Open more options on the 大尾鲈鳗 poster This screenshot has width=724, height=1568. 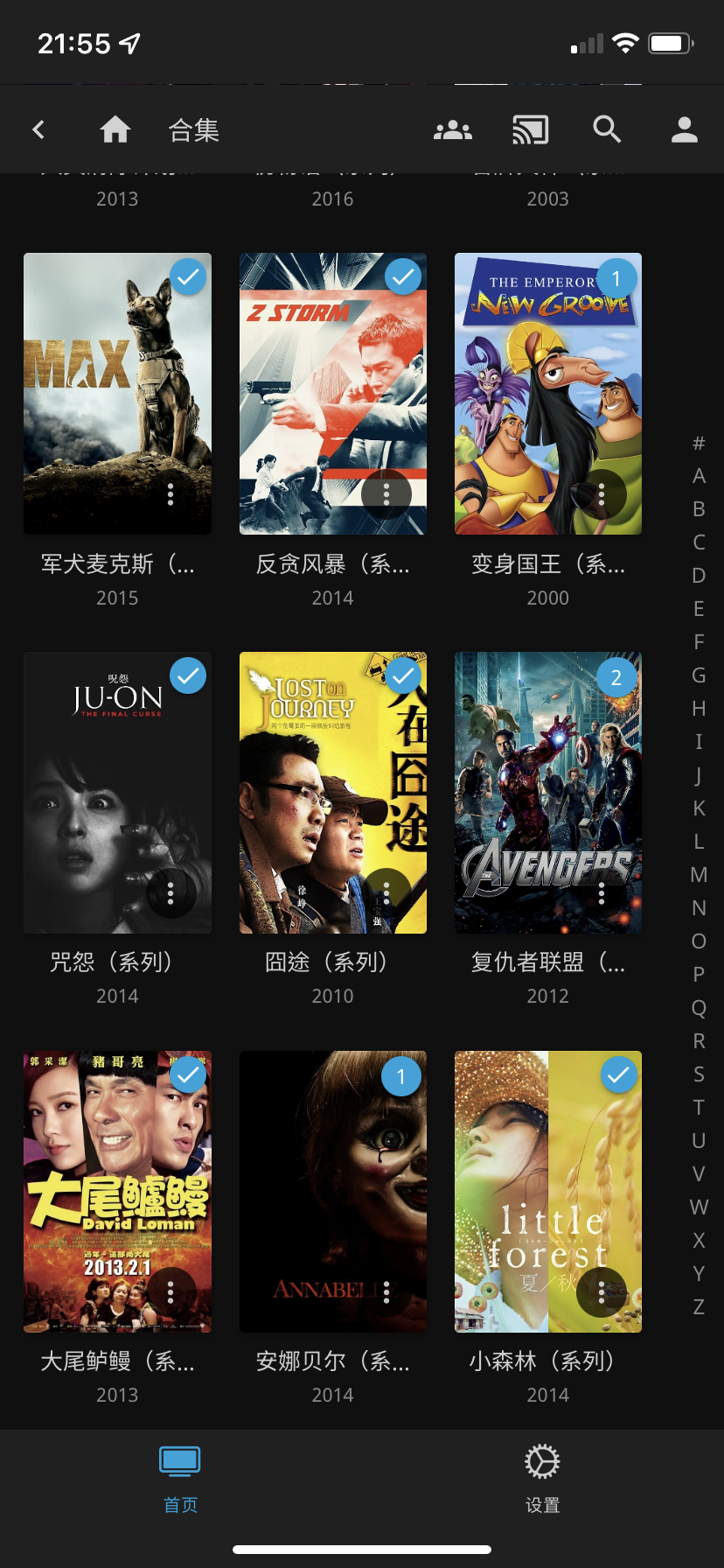(171, 1292)
